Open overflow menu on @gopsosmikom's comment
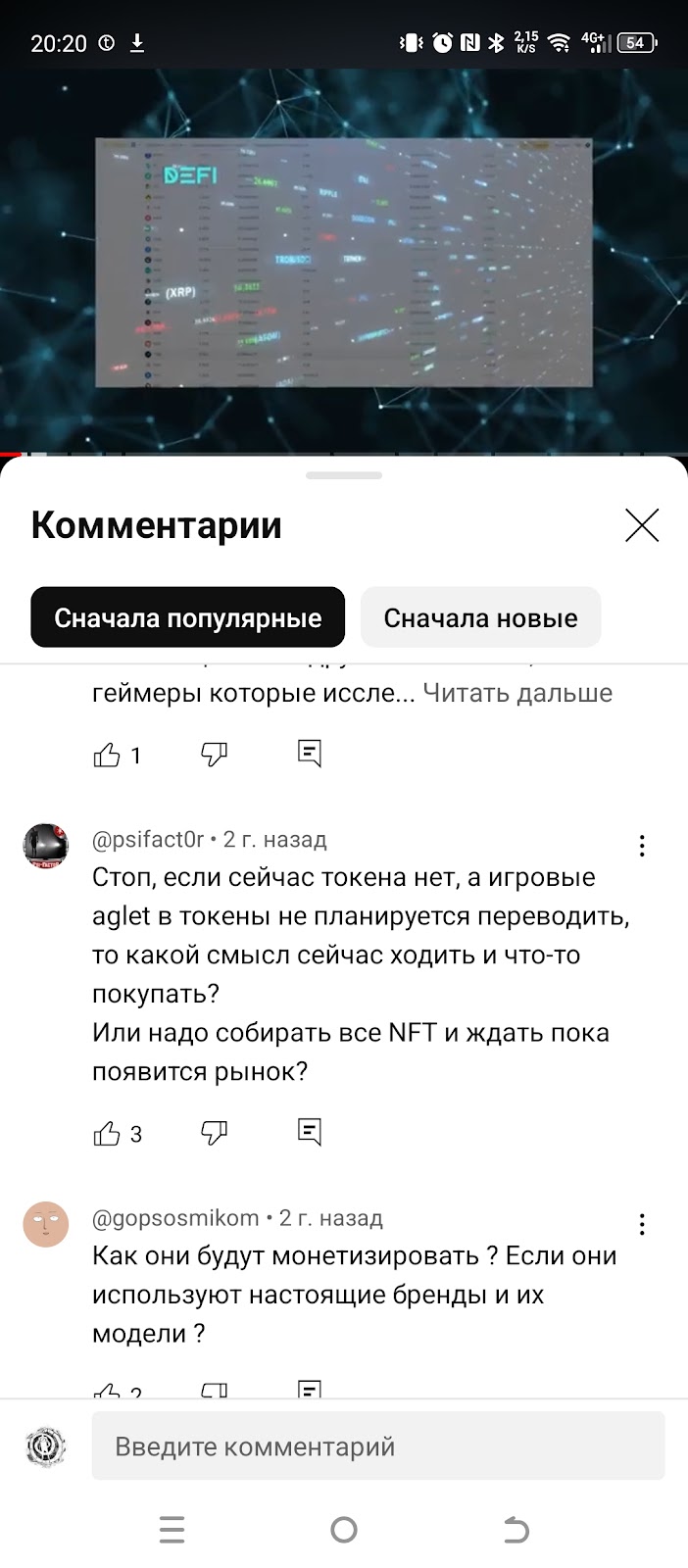The image size is (688, 1568). (x=642, y=1224)
